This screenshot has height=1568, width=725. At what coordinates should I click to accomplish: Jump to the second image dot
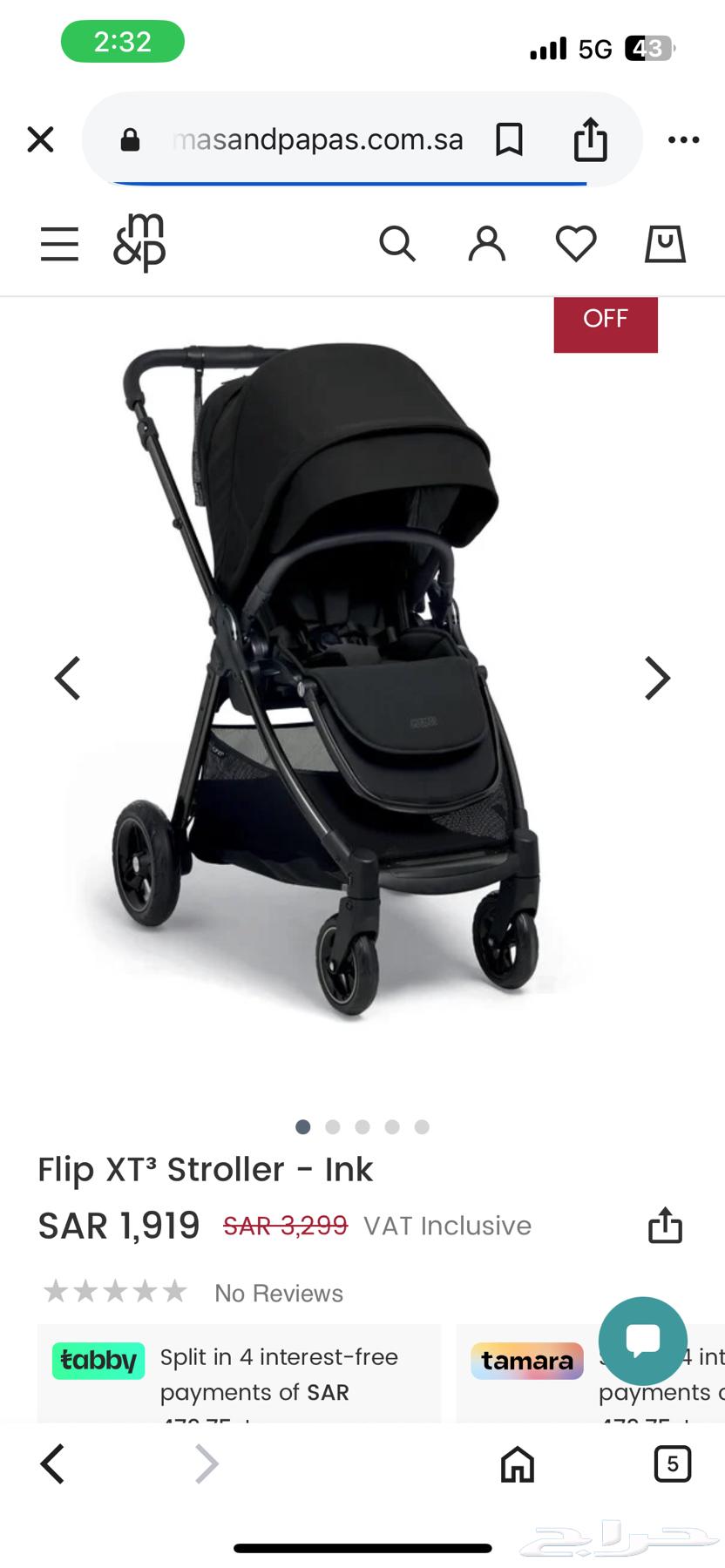click(x=333, y=1126)
